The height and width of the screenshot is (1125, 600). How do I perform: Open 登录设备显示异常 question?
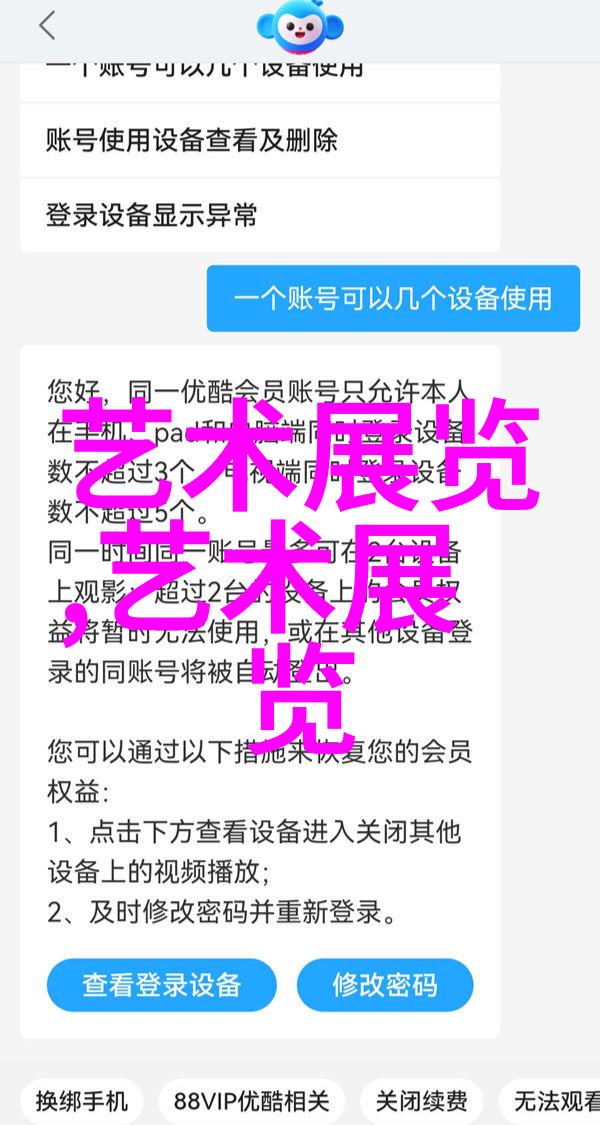pos(151,214)
